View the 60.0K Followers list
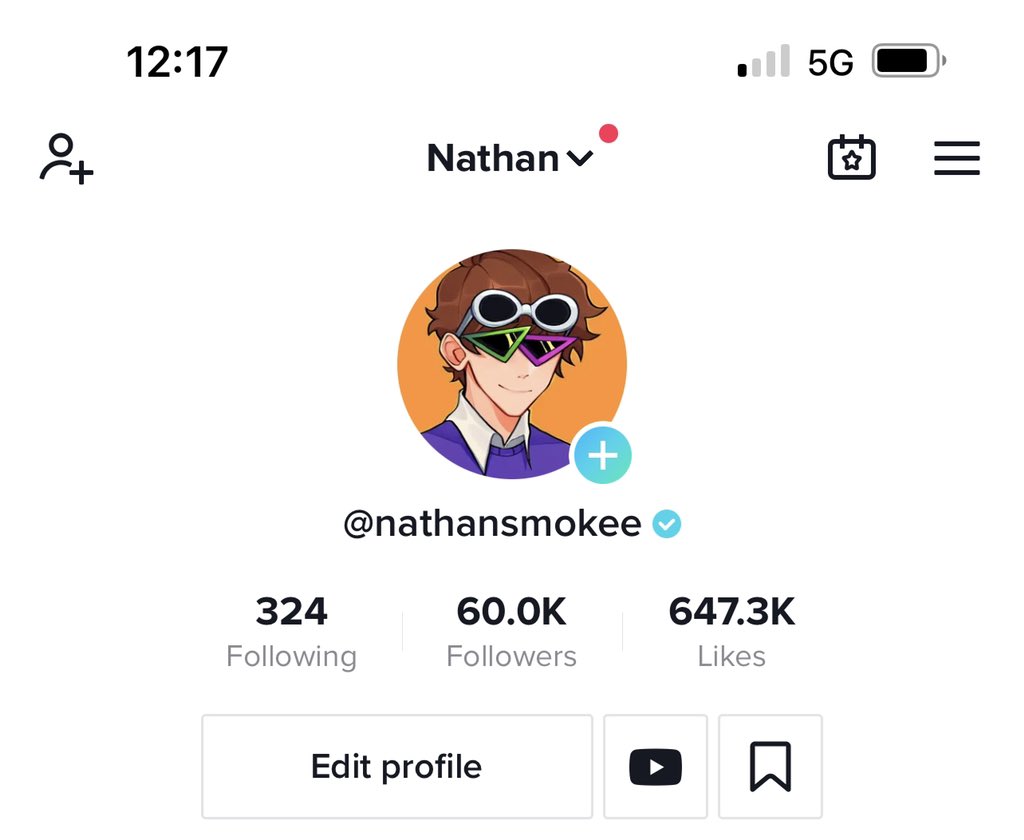Image resolution: width=1024 pixels, height=840 pixels. pyautogui.click(x=511, y=631)
